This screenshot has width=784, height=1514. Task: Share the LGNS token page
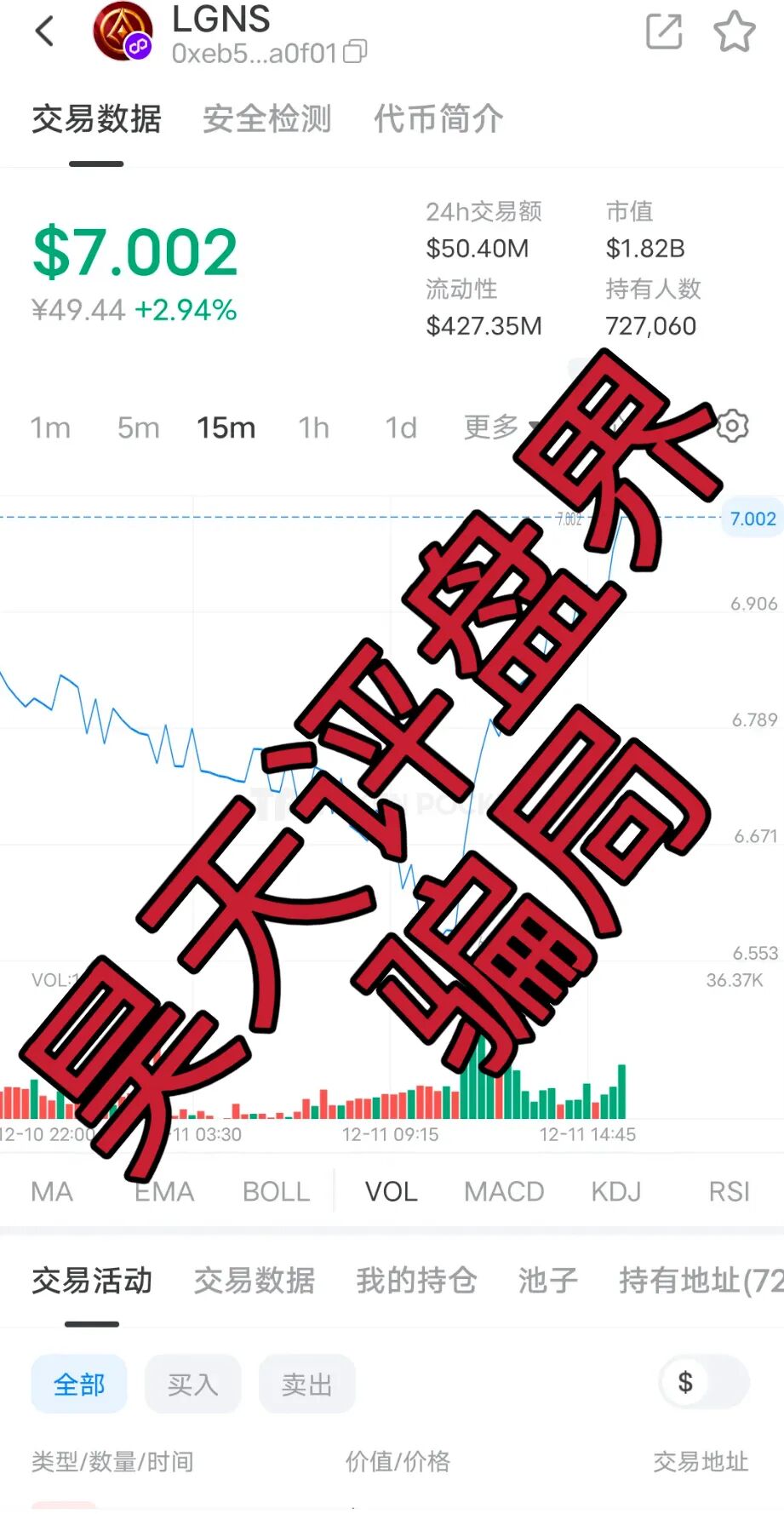664,32
